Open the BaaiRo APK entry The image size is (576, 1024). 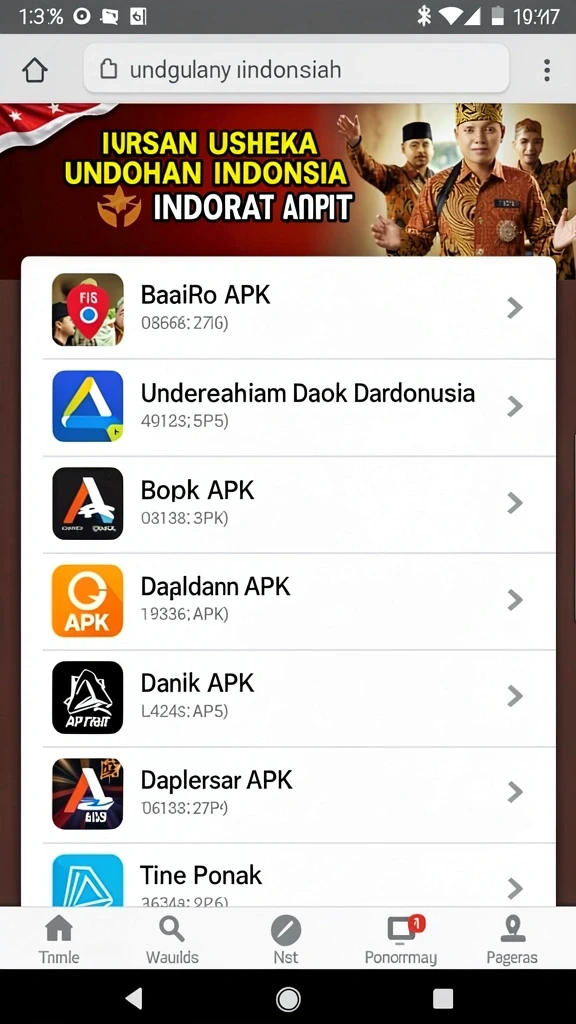pyautogui.click(x=289, y=310)
